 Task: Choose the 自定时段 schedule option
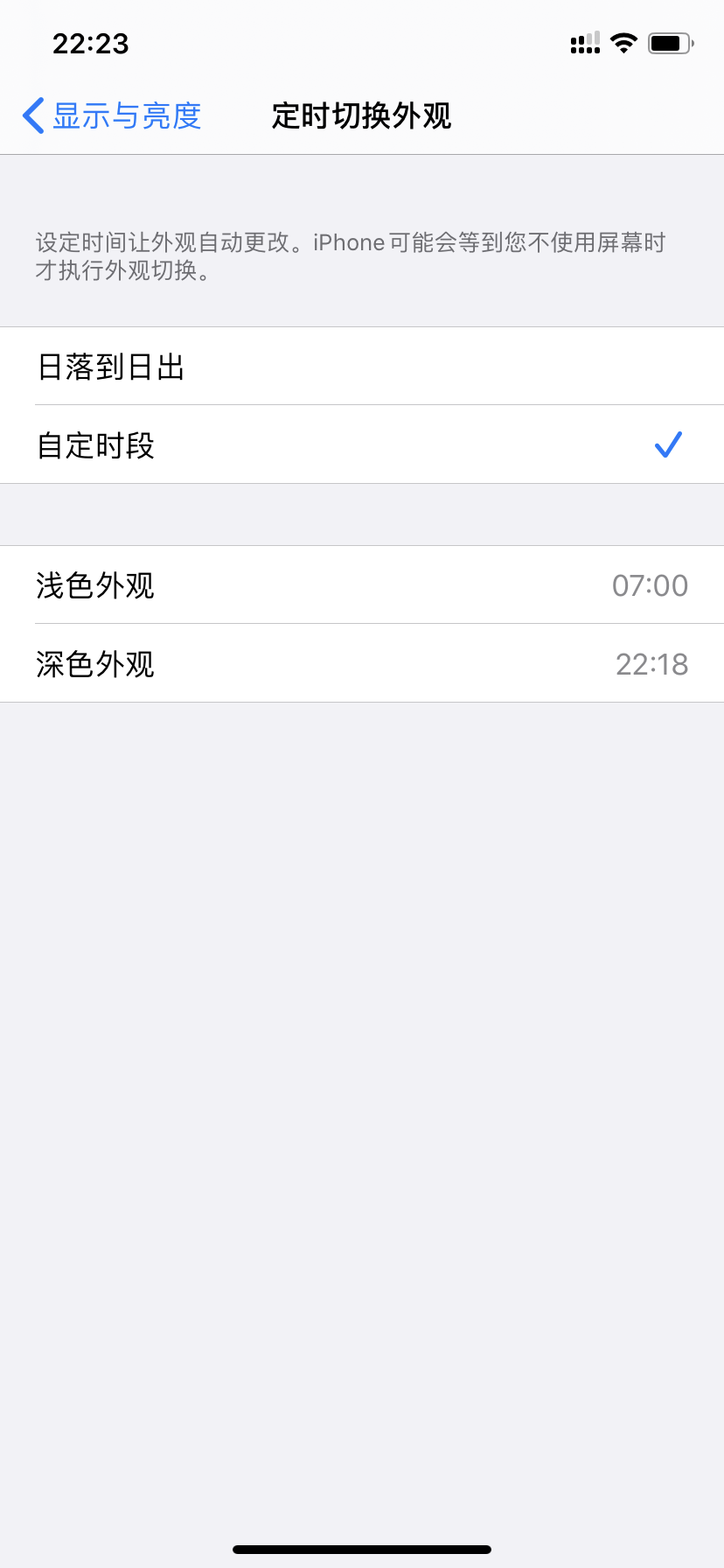[362, 445]
